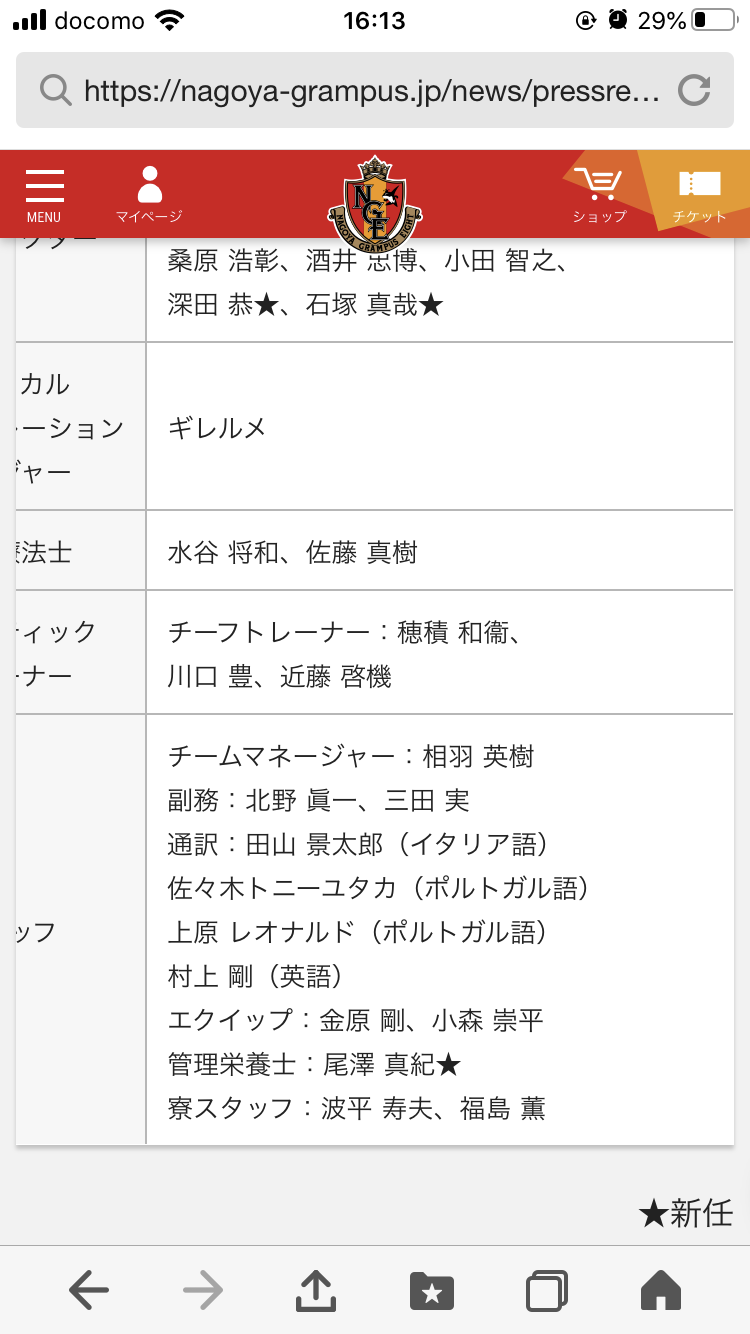Open the MENU hamburger button
750x1334 pixels.
point(44,195)
